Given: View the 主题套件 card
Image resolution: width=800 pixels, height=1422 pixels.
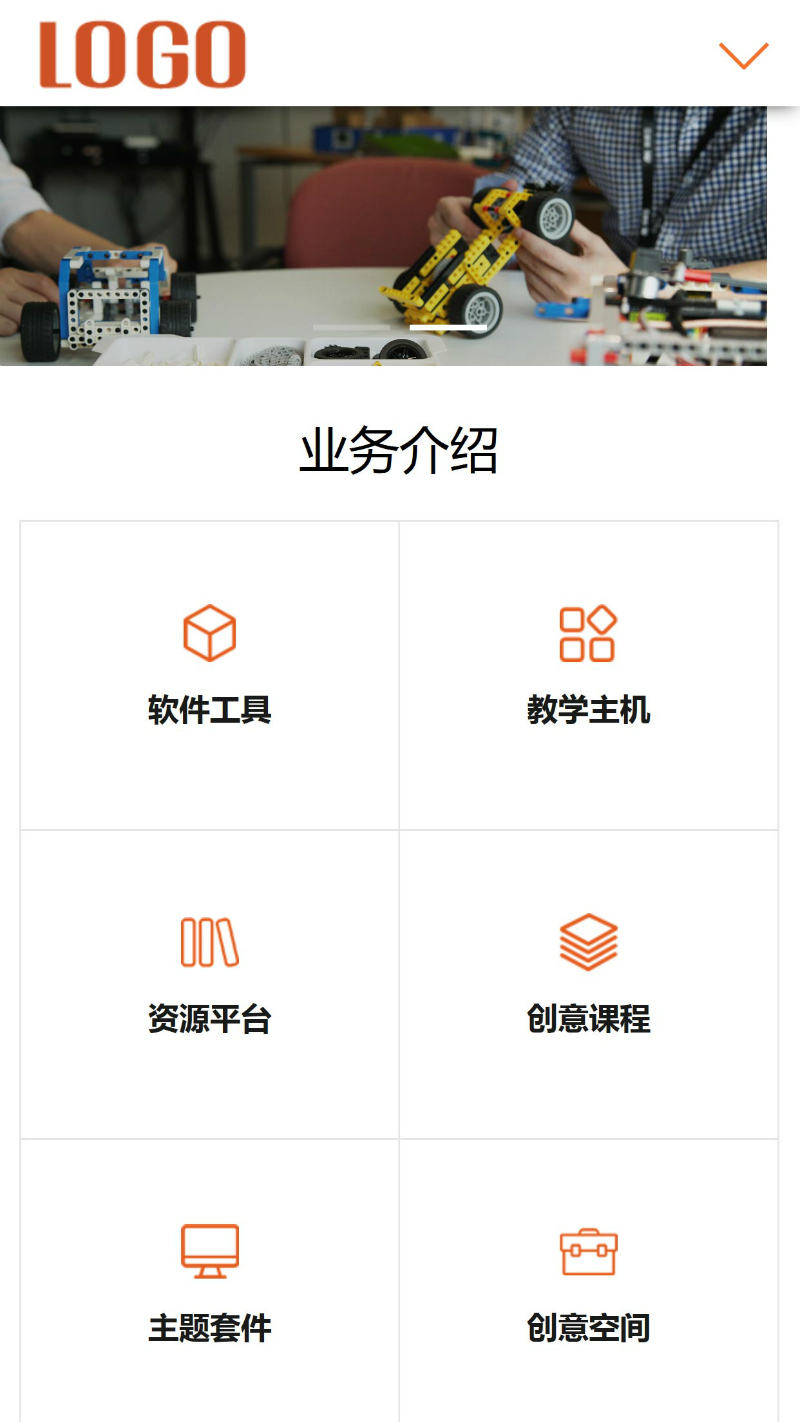Looking at the screenshot, I should pyautogui.click(x=210, y=1290).
